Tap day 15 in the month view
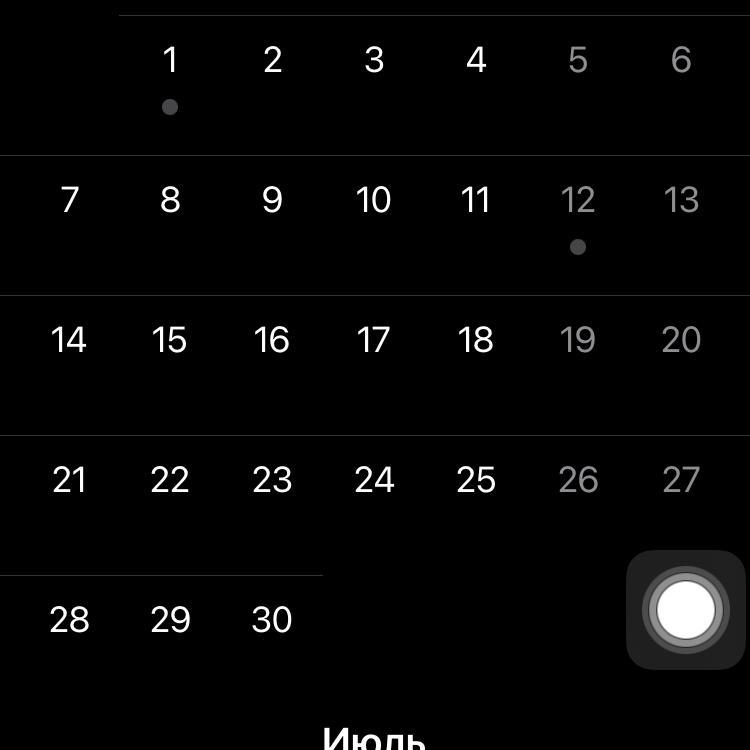Screen dimensions: 750x750 pos(170,340)
